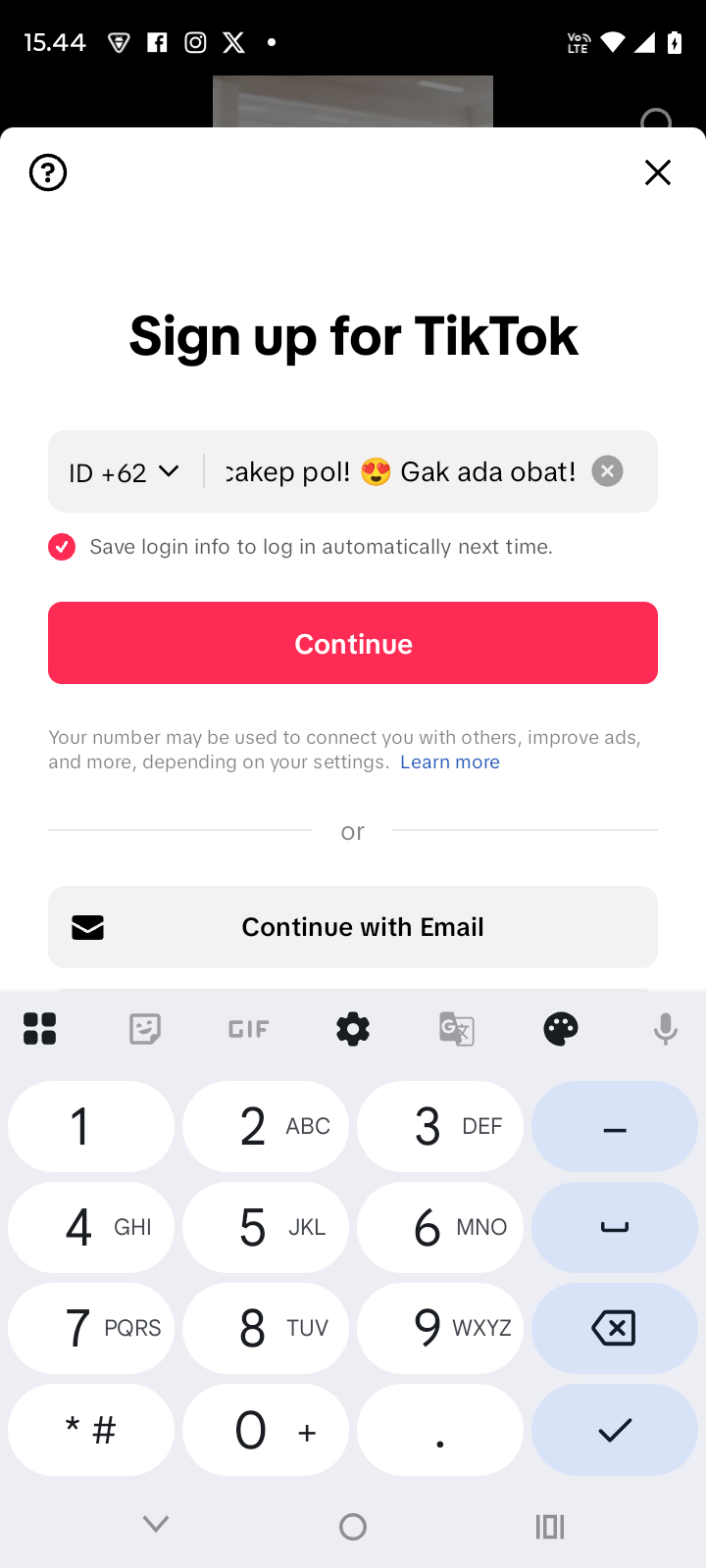
Task: Clear the phone number field text
Action: click(607, 471)
